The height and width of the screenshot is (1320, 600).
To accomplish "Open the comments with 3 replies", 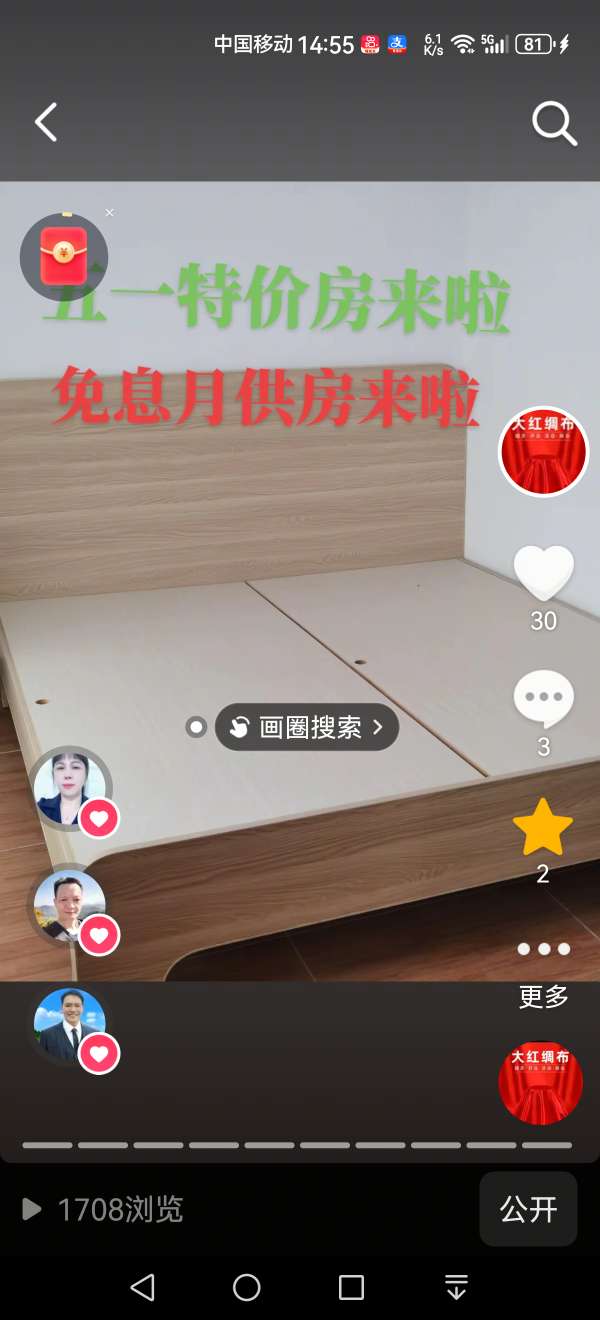I will pos(543,700).
